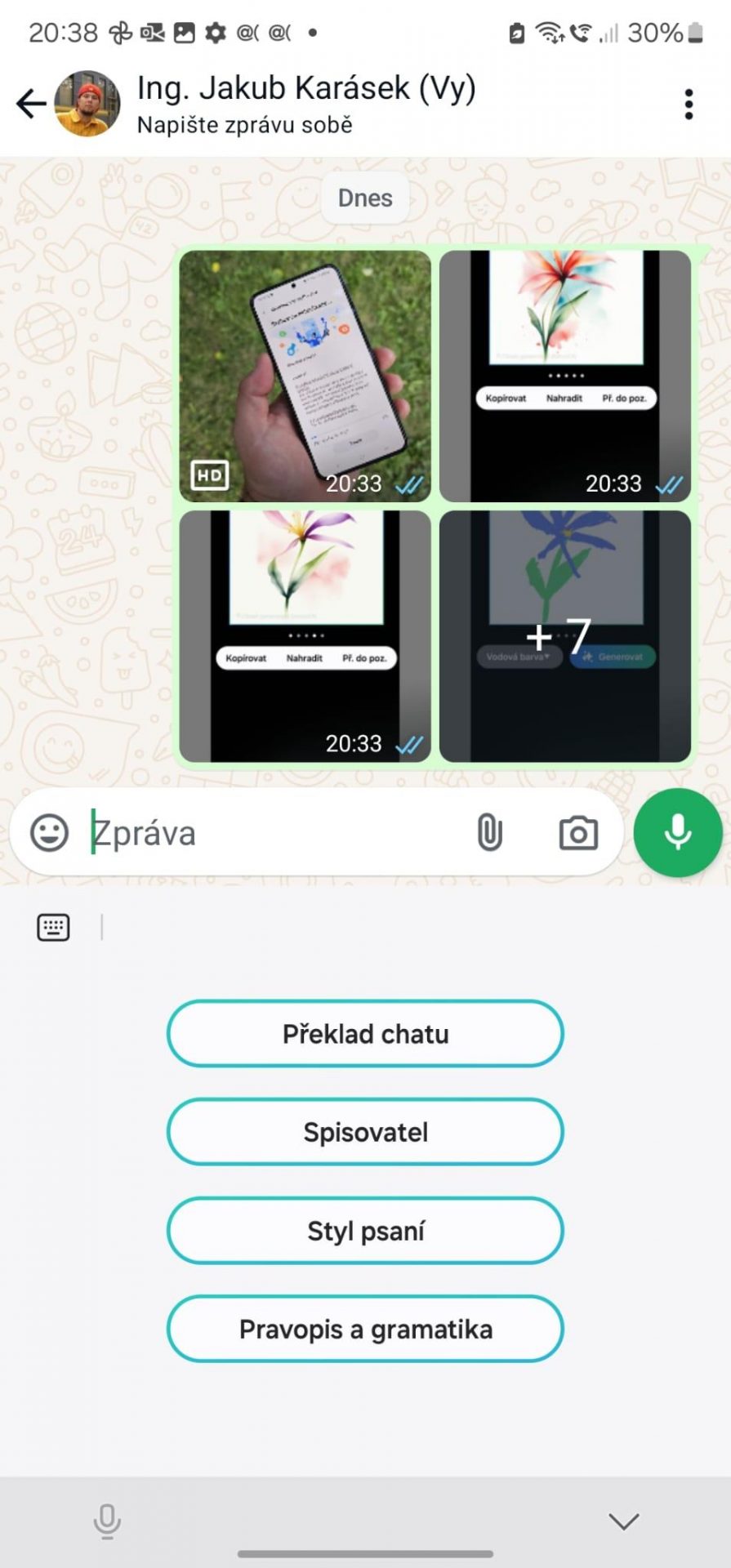Attach a file with the paperclip
Screen dimensions: 731x1568
coord(489,833)
